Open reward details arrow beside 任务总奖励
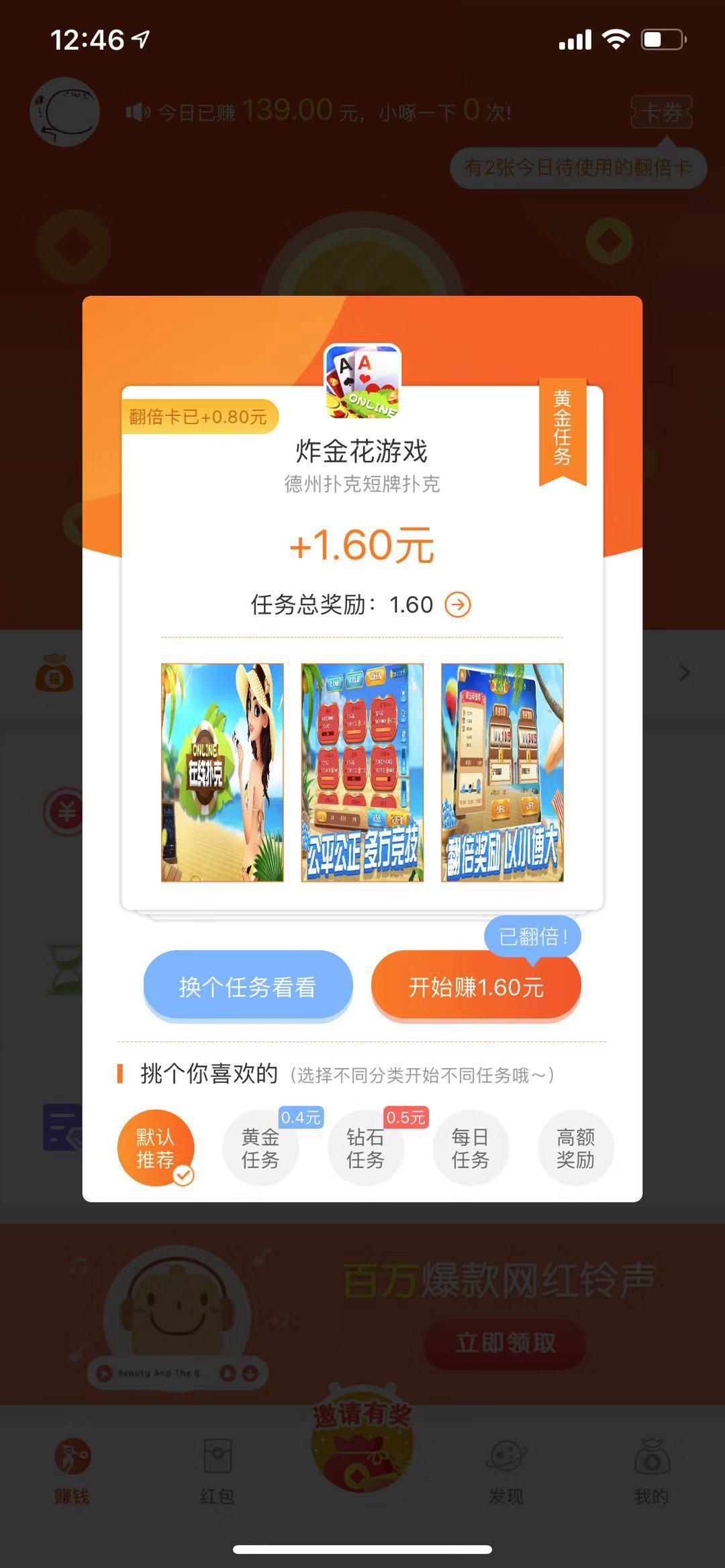725x1568 pixels. [458, 605]
